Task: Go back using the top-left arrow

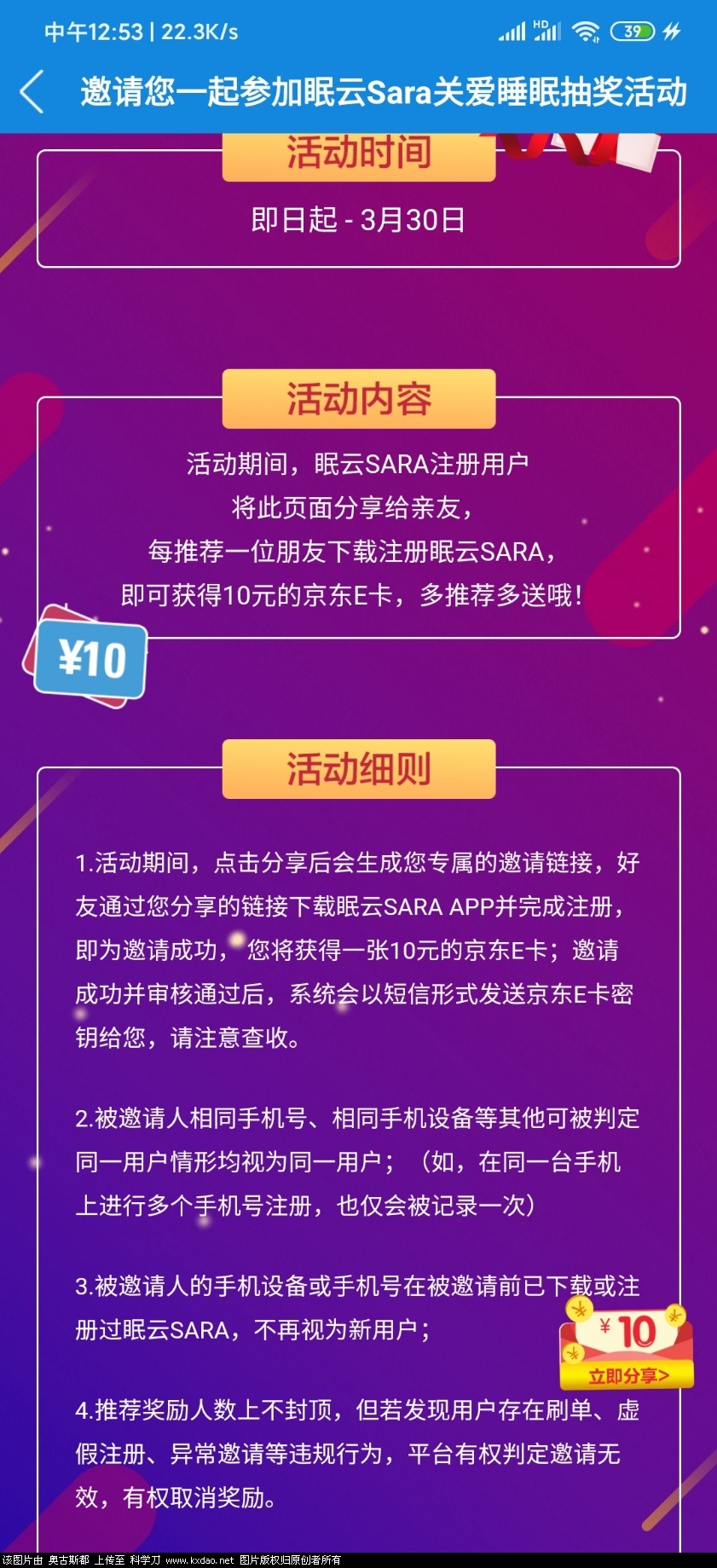Action: (32, 92)
